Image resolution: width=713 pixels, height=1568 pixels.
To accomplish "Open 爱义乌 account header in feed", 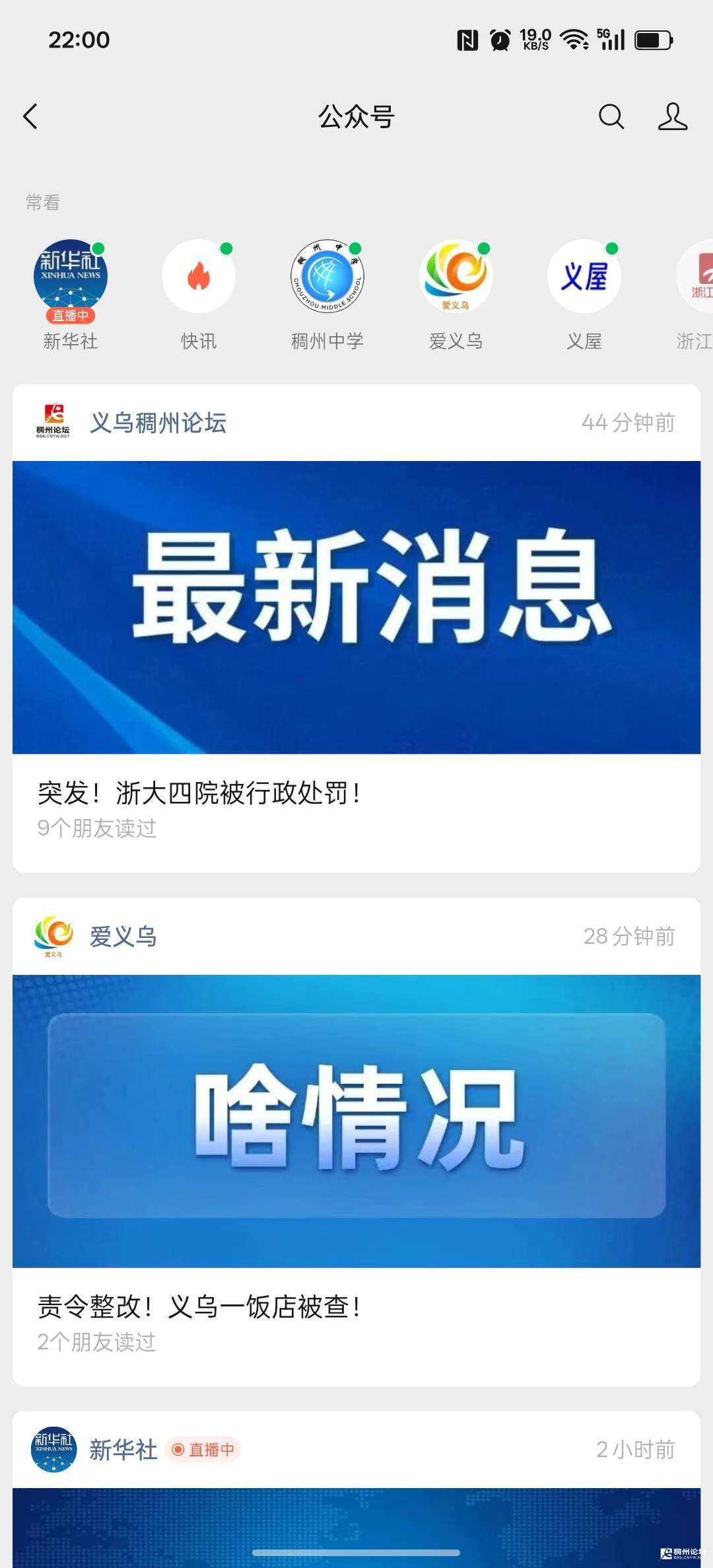I will coord(123,936).
